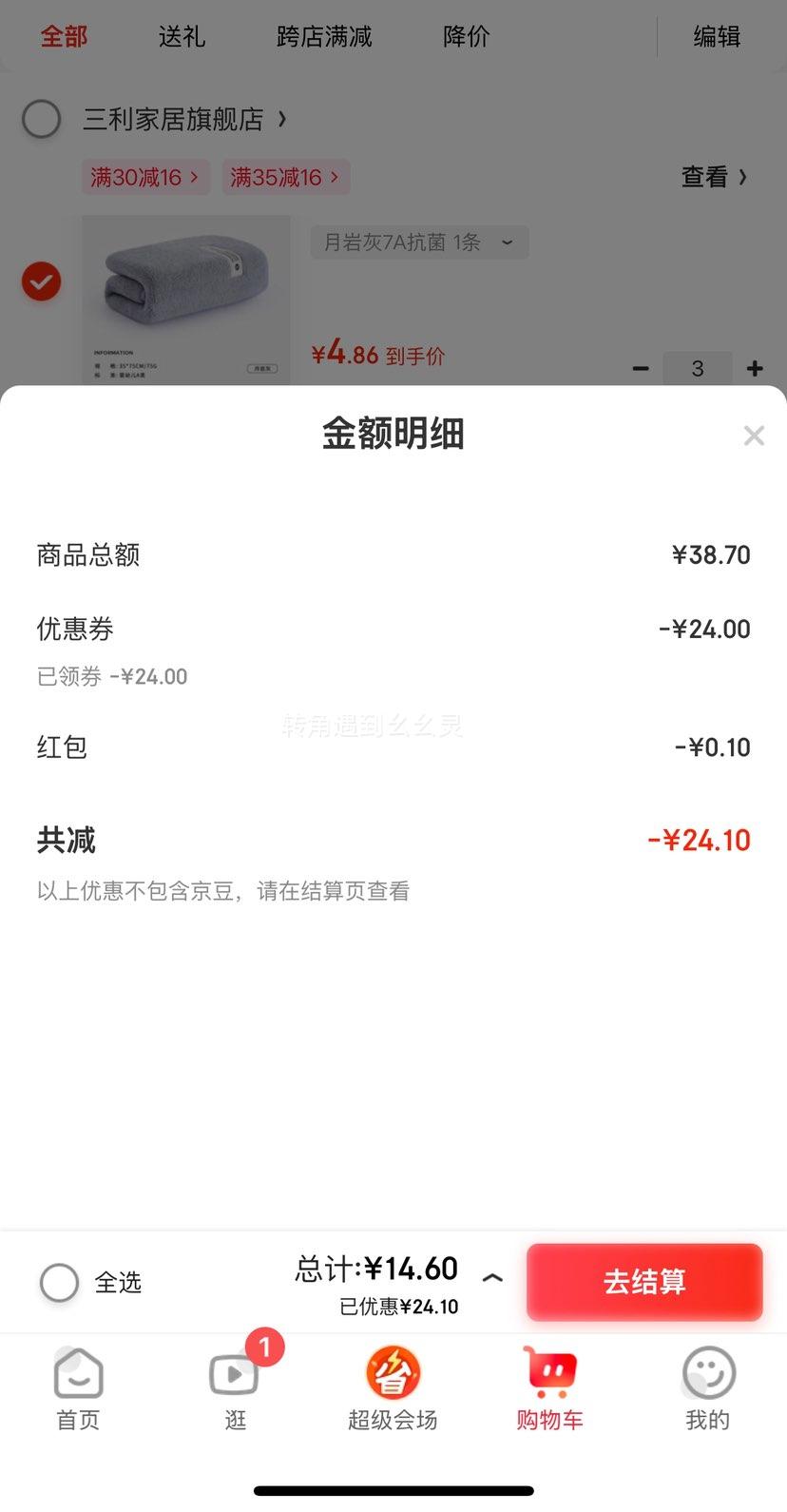Open the 月岩灰7A抗菌 variant dropdown
This screenshot has width=787, height=1512.
419,242
